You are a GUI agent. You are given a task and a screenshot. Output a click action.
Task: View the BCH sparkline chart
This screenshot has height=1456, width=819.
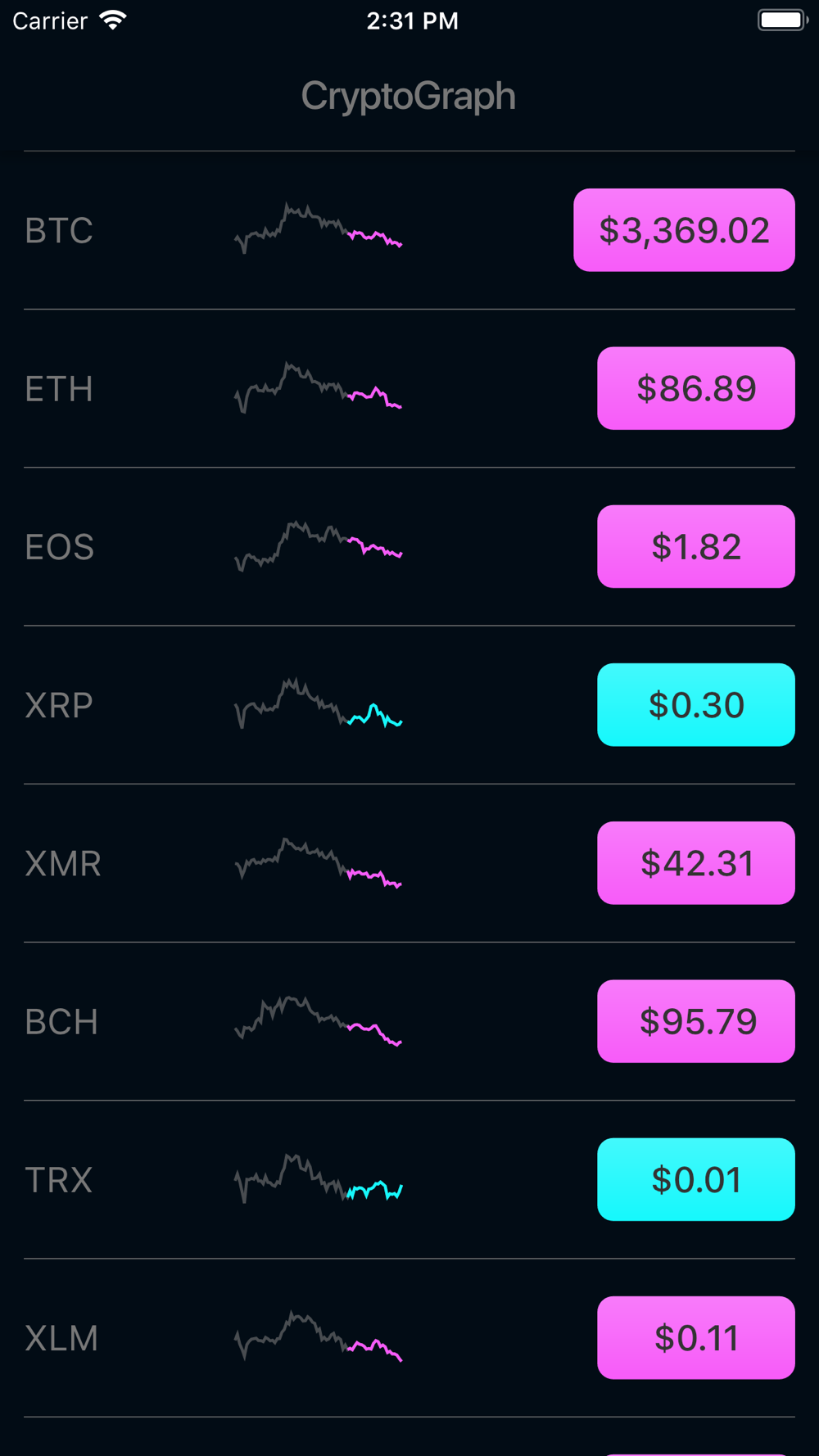click(x=319, y=1021)
